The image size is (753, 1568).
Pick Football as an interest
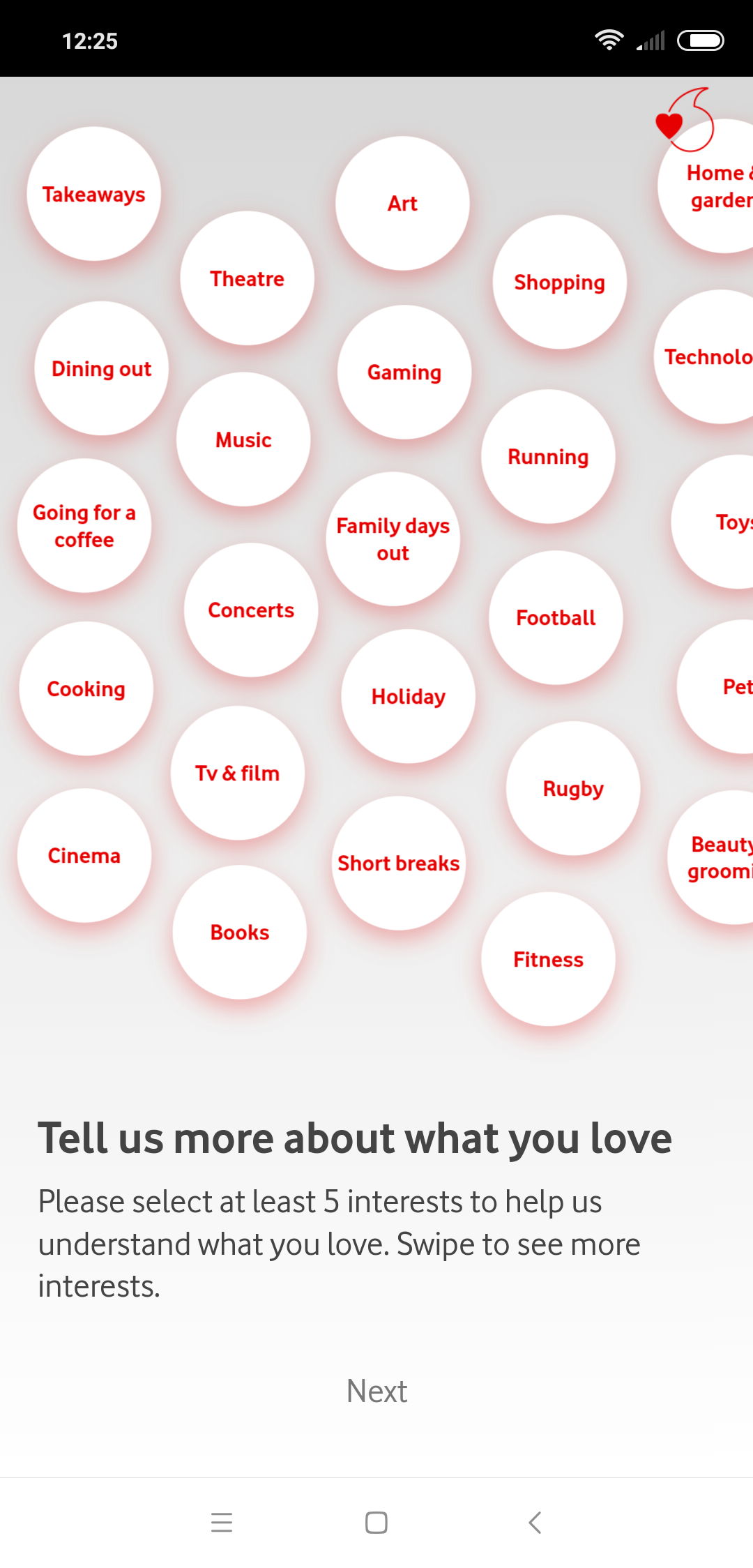[556, 617]
